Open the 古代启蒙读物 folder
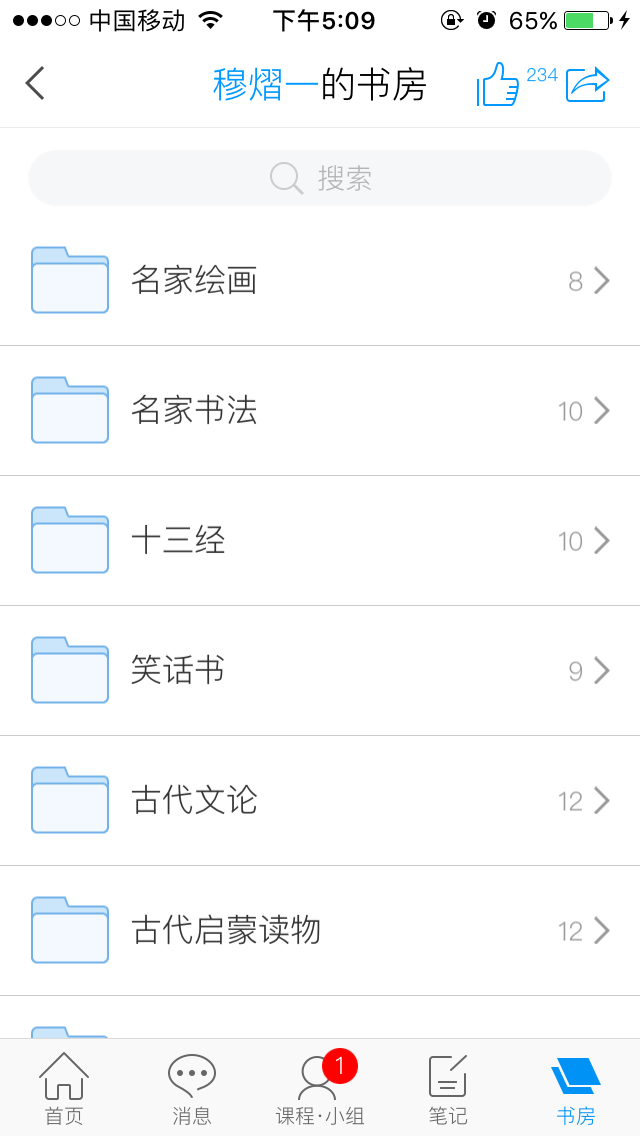Viewport: 640px width, 1136px height. point(320,930)
